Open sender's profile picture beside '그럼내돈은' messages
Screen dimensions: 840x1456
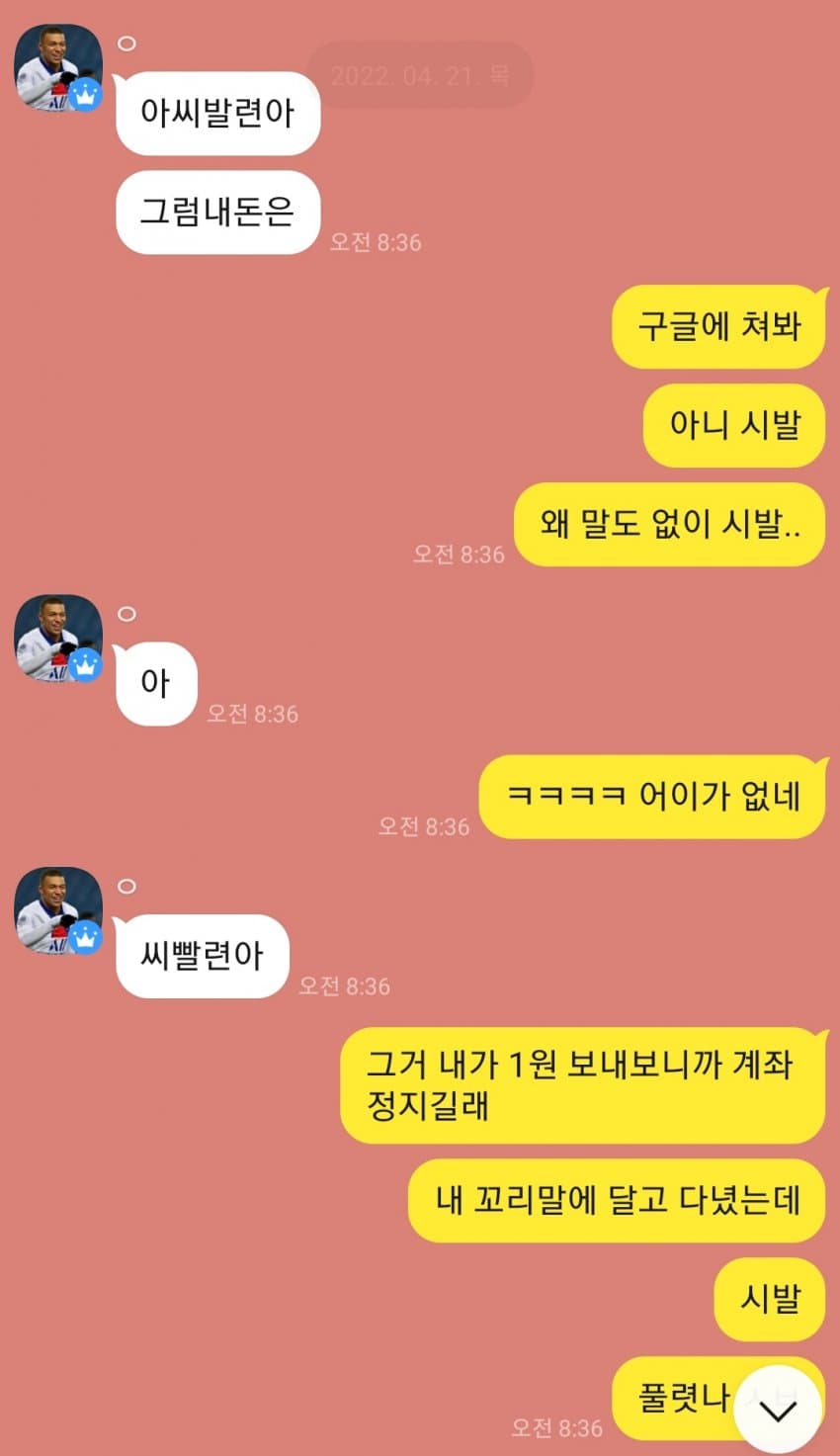coord(58,68)
